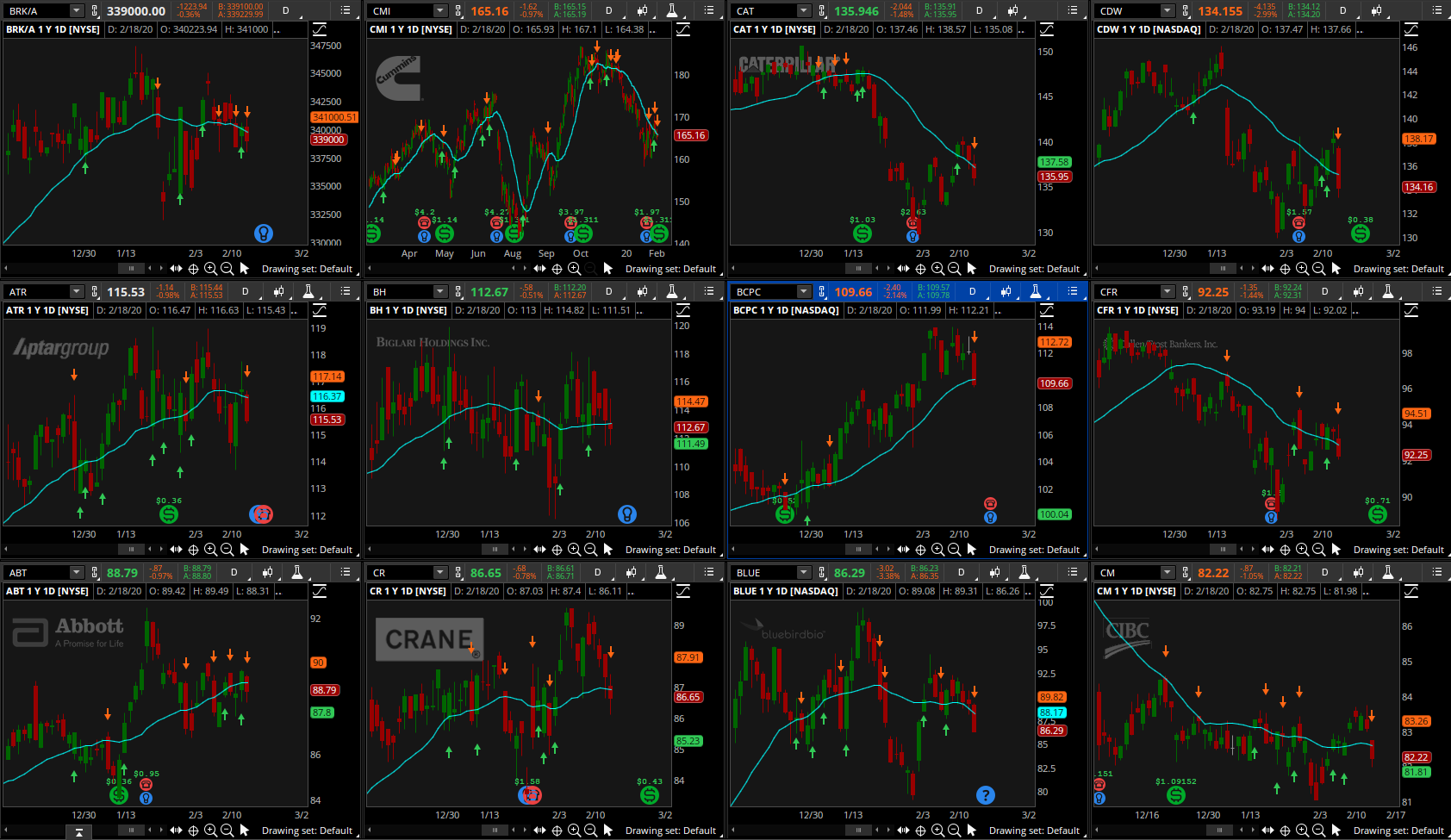Screen dimensions: 1451x840
Task: Open Drawing set Default under BH chart
Action: pyautogui.click(x=670, y=550)
